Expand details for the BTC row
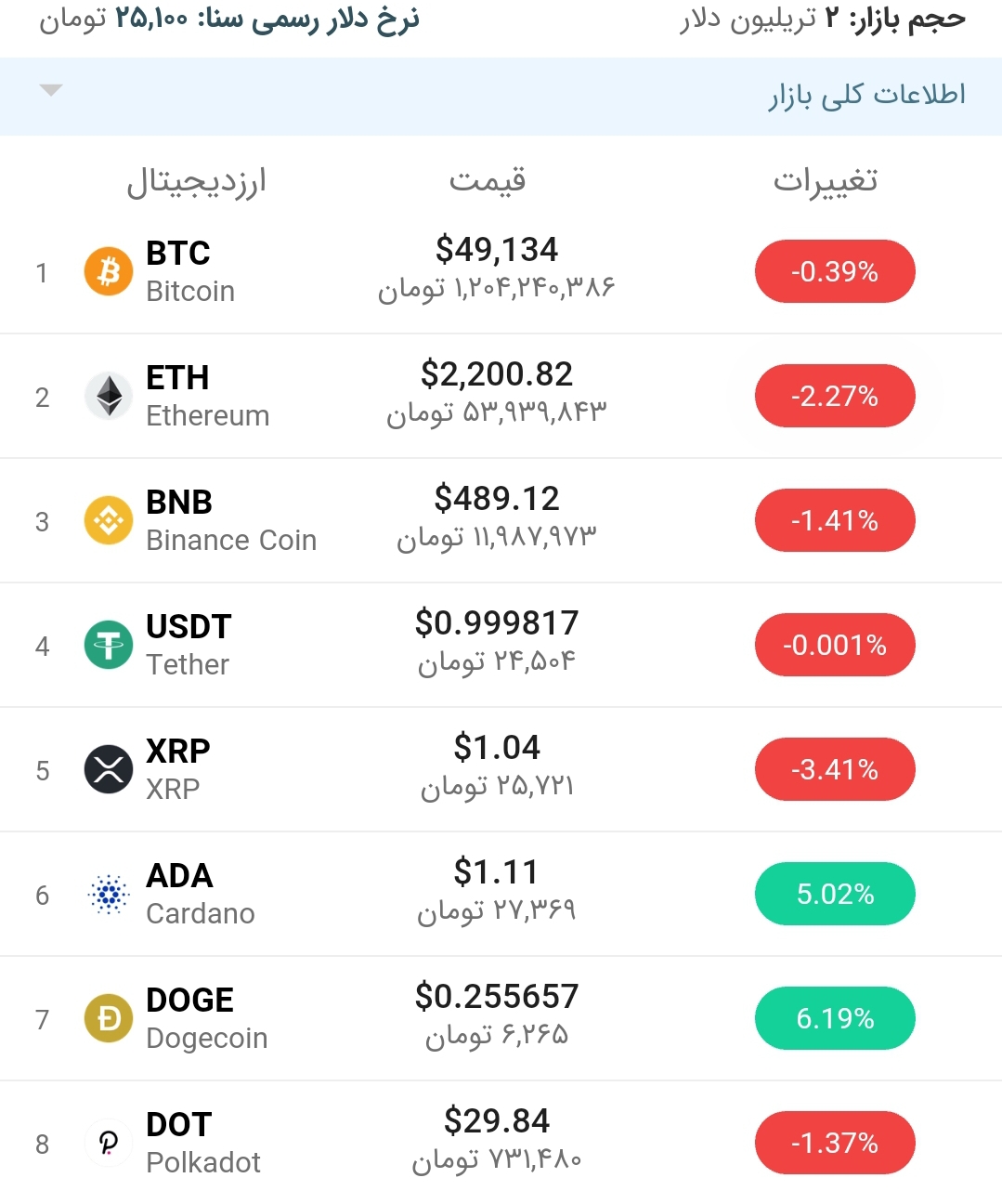Viewport: 1002px width, 1204px height. (x=501, y=271)
